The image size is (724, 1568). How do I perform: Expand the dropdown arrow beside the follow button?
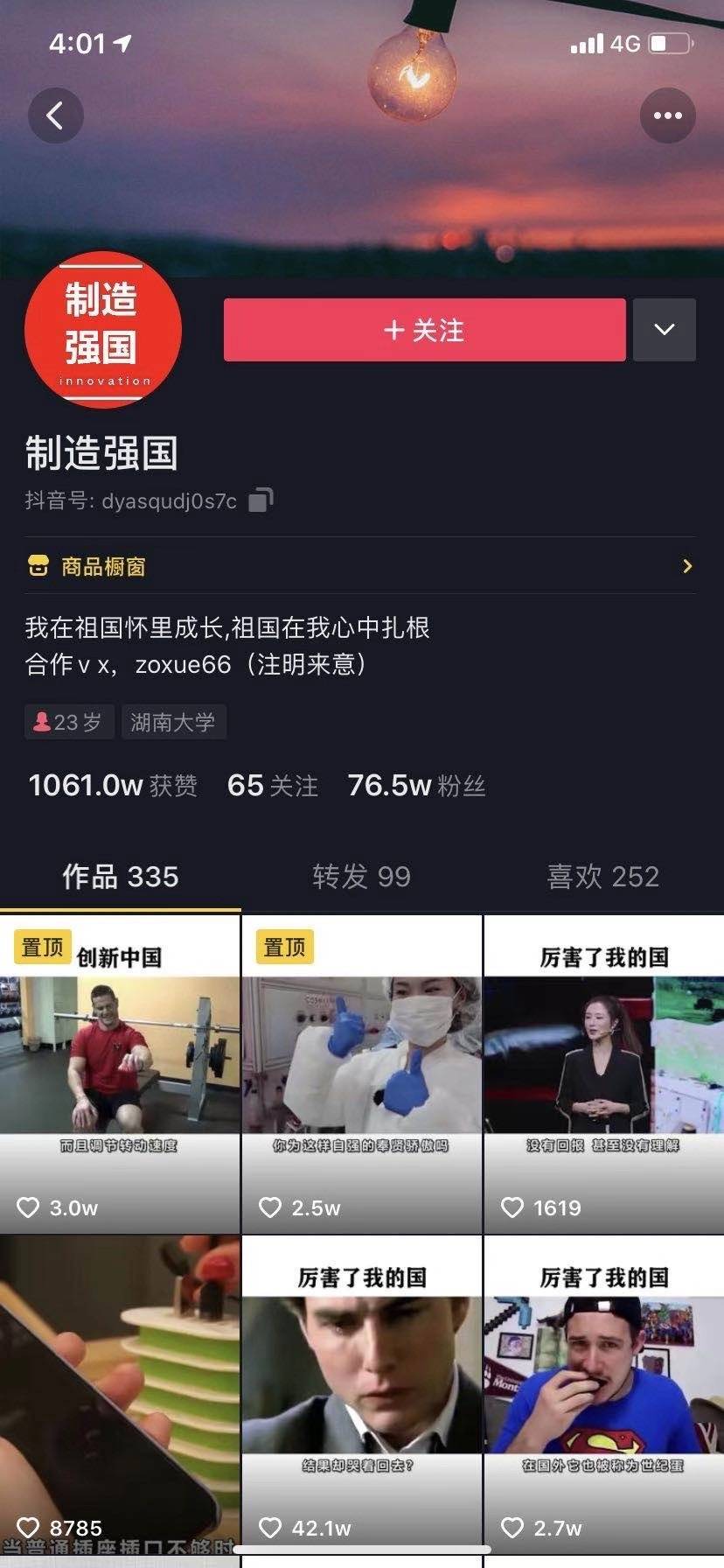(x=665, y=330)
